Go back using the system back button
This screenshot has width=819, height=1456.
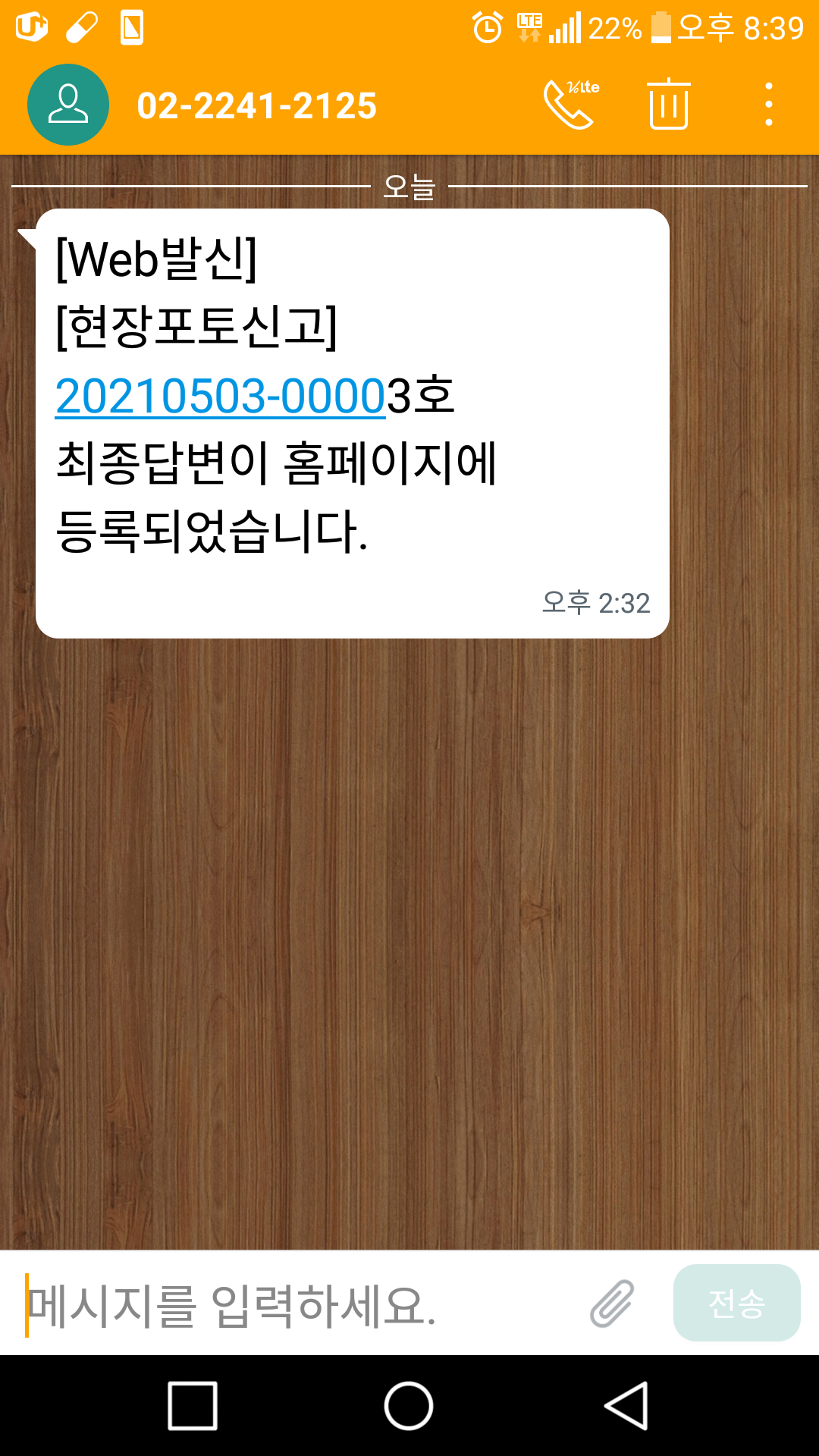tap(627, 1405)
